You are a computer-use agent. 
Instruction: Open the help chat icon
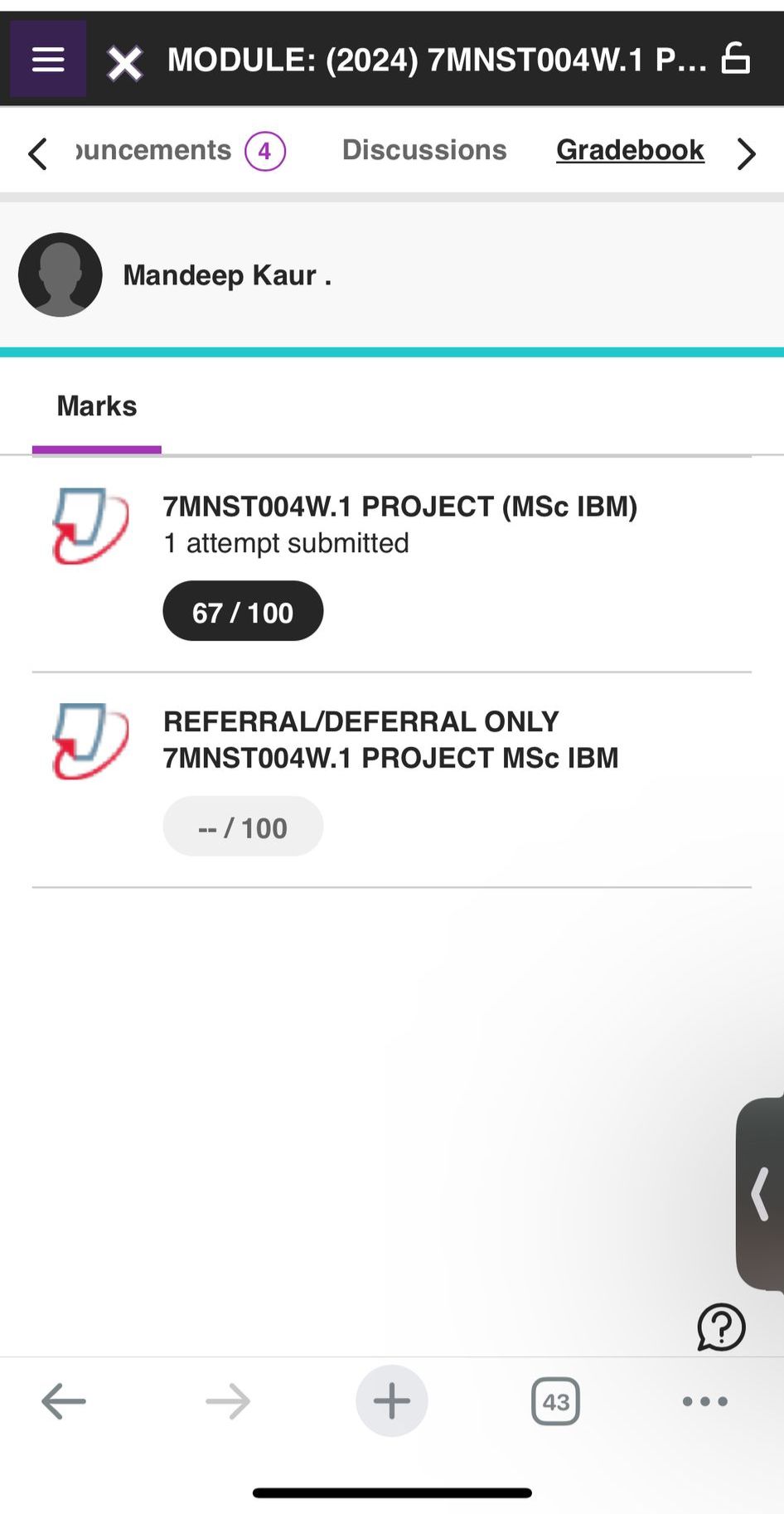click(x=721, y=1327)
